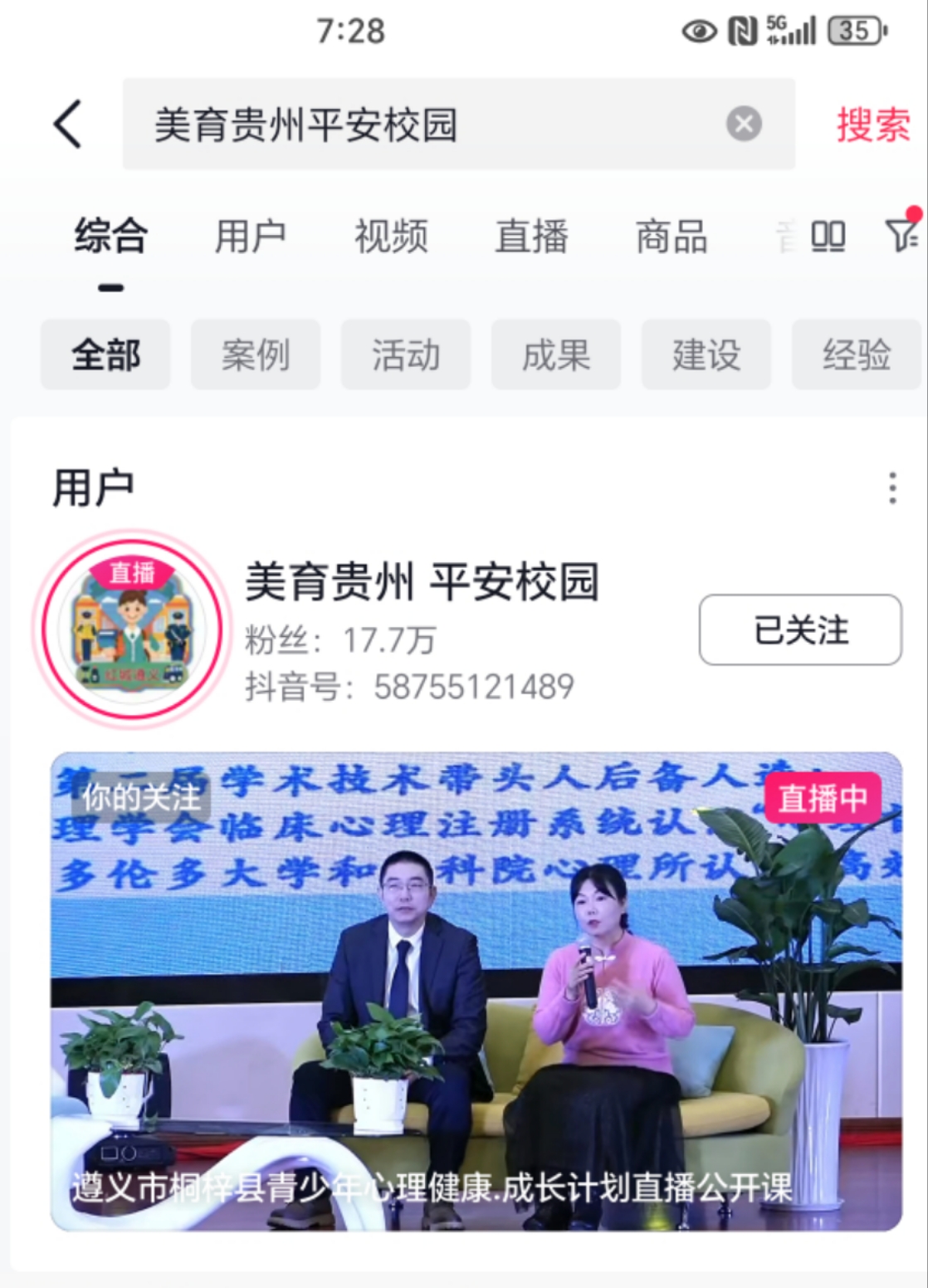This screenshot has height=1288, width=928.
Task: Switch to the 综合 tab
Action: tap(110, 237)
